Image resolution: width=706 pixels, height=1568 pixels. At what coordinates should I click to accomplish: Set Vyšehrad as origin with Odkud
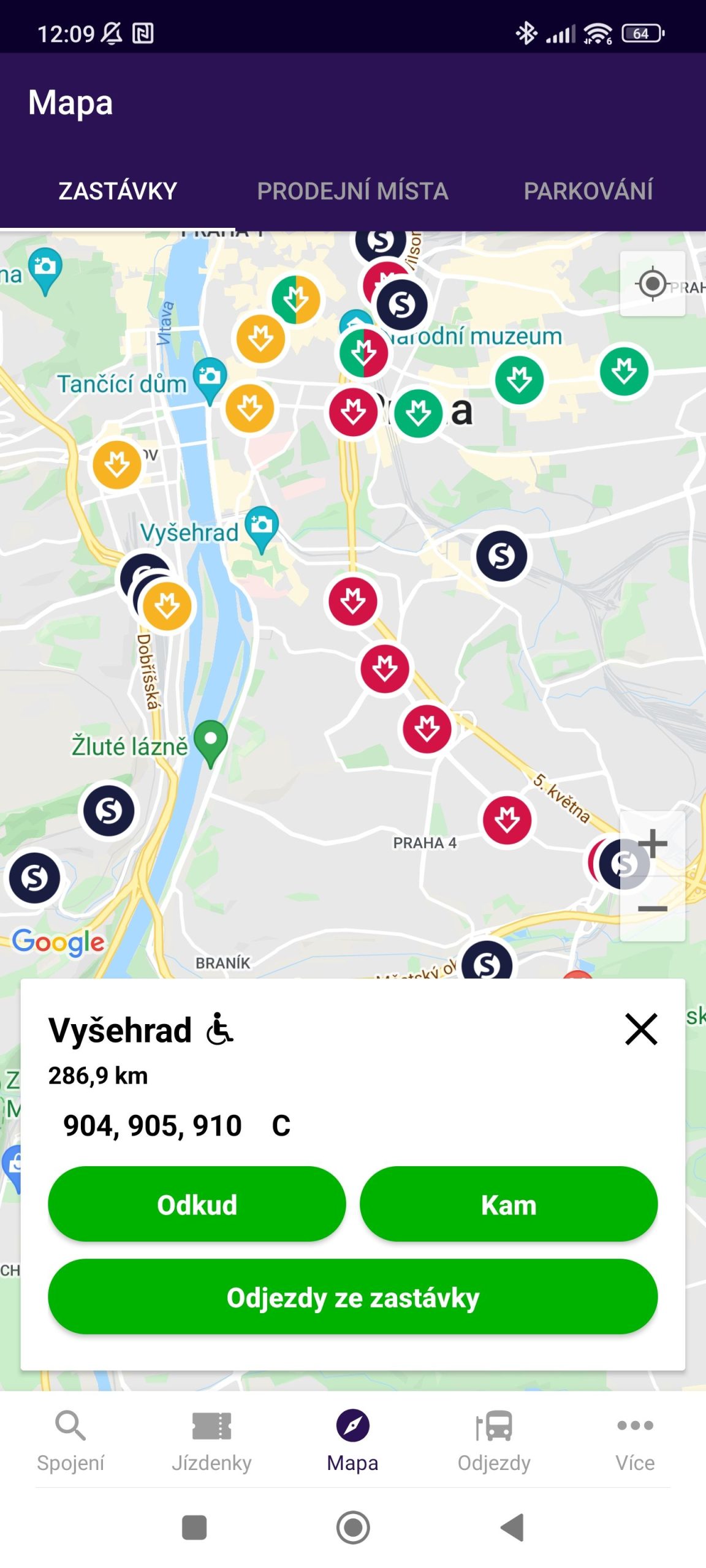pyautogui.click(x=197, y=1205)
